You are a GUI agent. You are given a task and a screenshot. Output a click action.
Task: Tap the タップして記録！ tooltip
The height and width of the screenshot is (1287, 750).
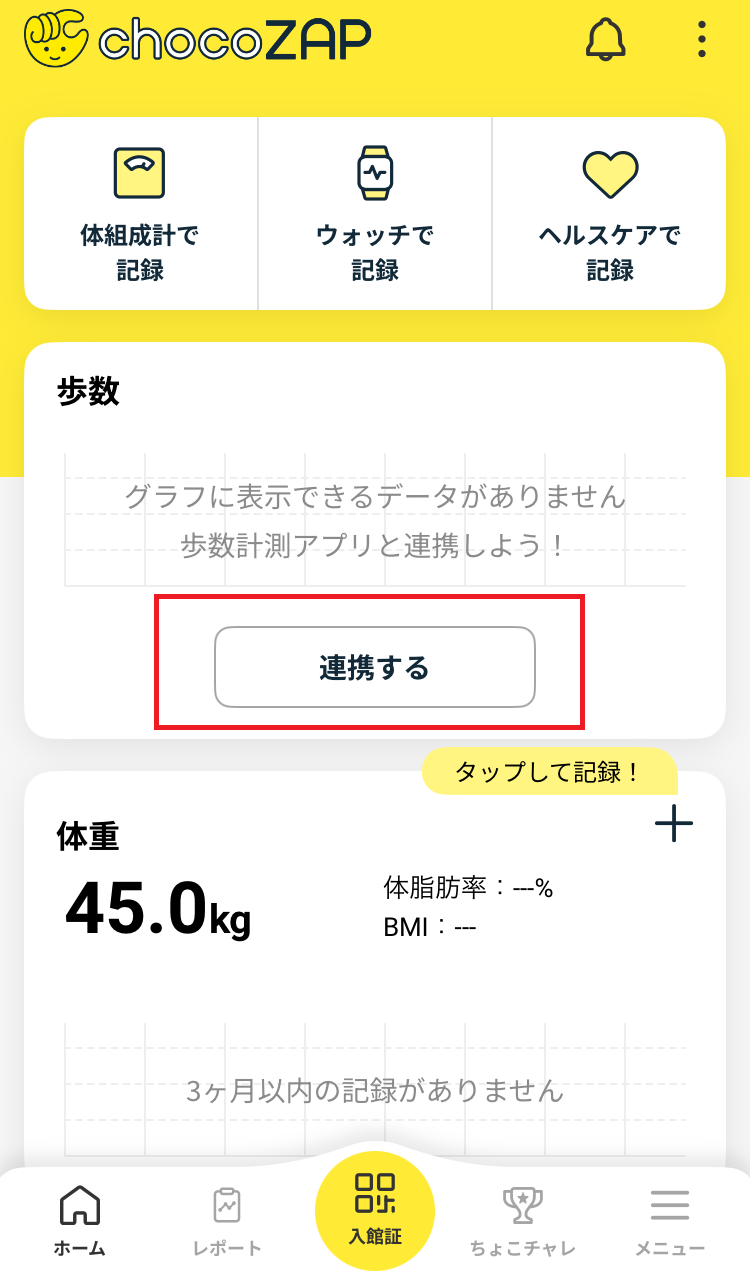click(x=549, y=772)
